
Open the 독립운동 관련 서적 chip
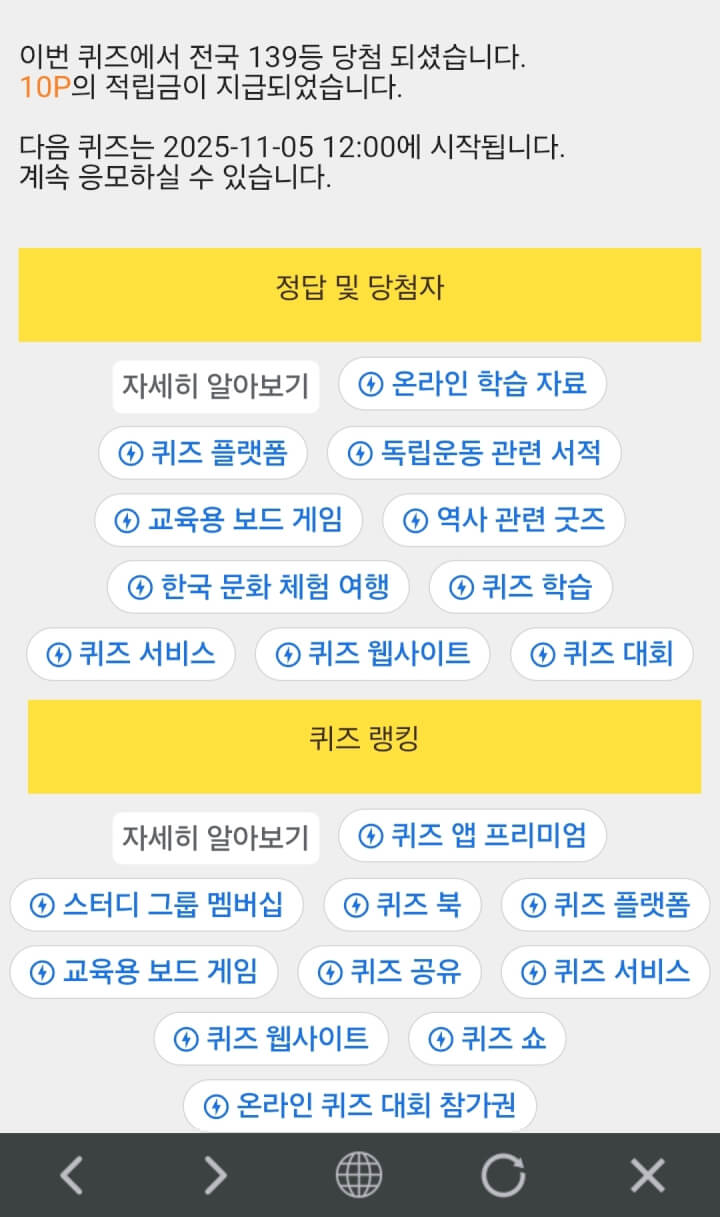pyautogui.click(x=474, y=453)
